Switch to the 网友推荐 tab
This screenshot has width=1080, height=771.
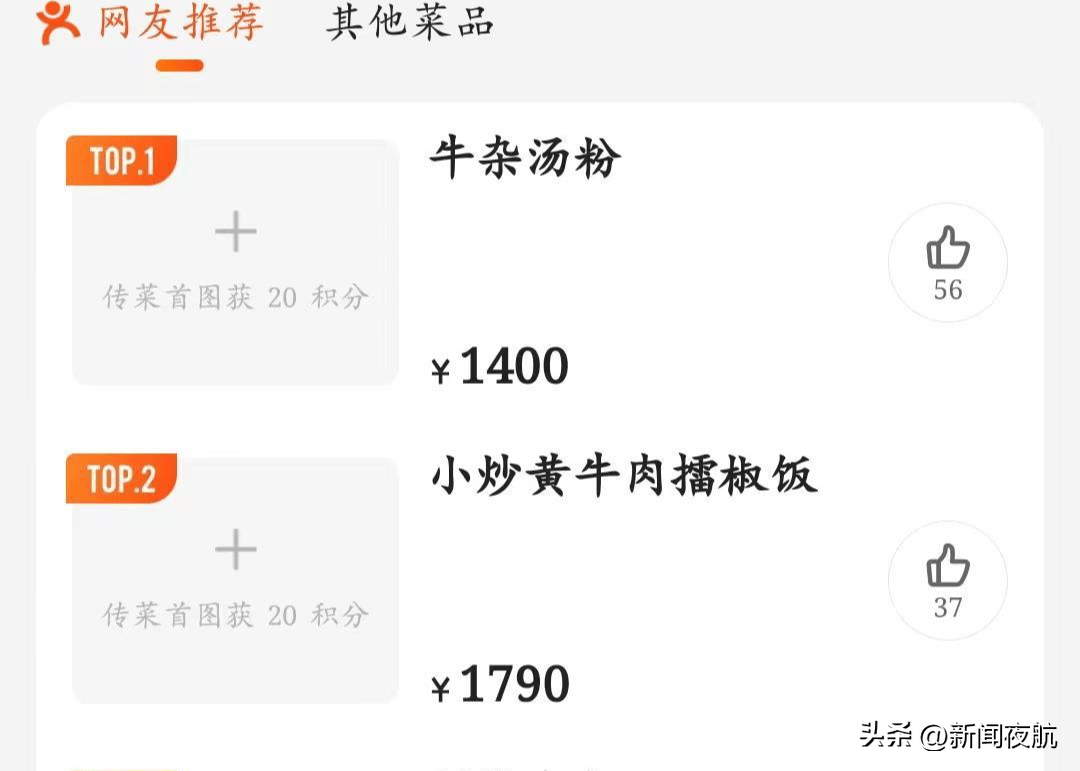(x=181, y=24)
